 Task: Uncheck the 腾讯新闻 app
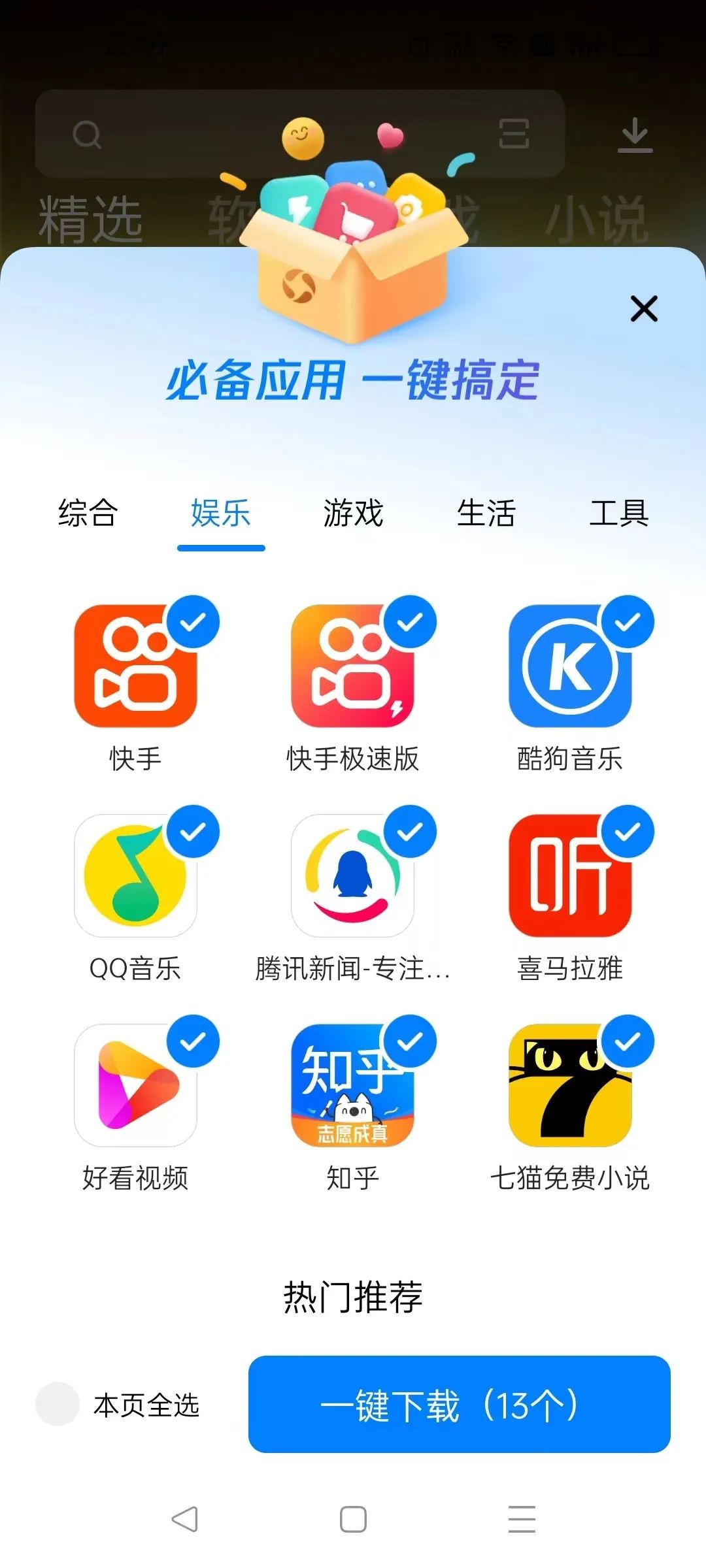[410, 832]
